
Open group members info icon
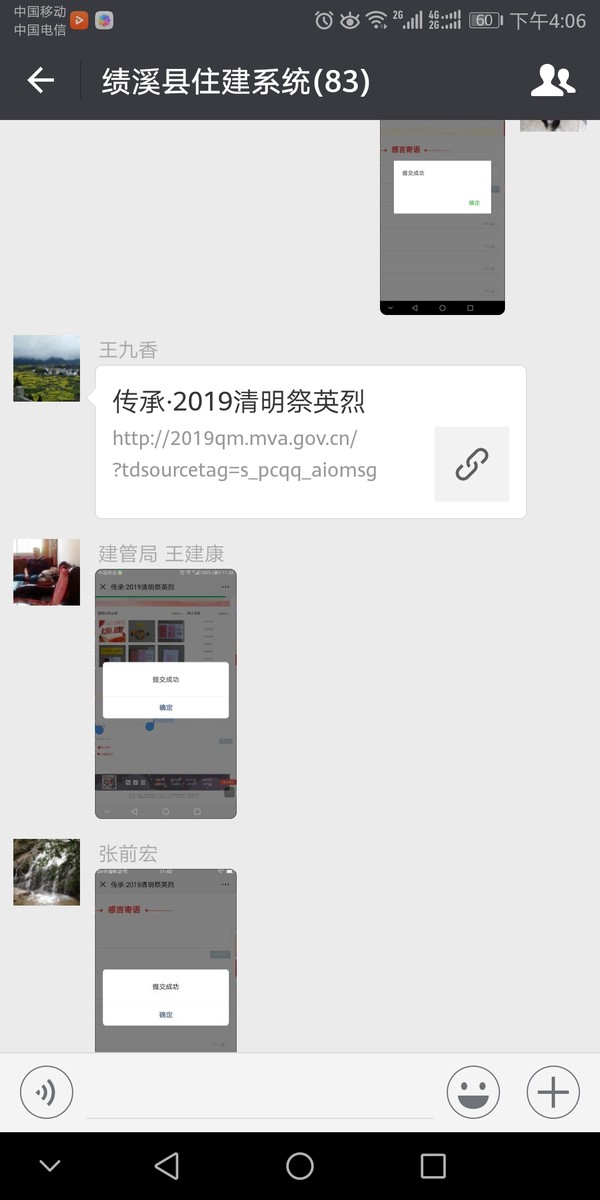(x=552, y=81)
